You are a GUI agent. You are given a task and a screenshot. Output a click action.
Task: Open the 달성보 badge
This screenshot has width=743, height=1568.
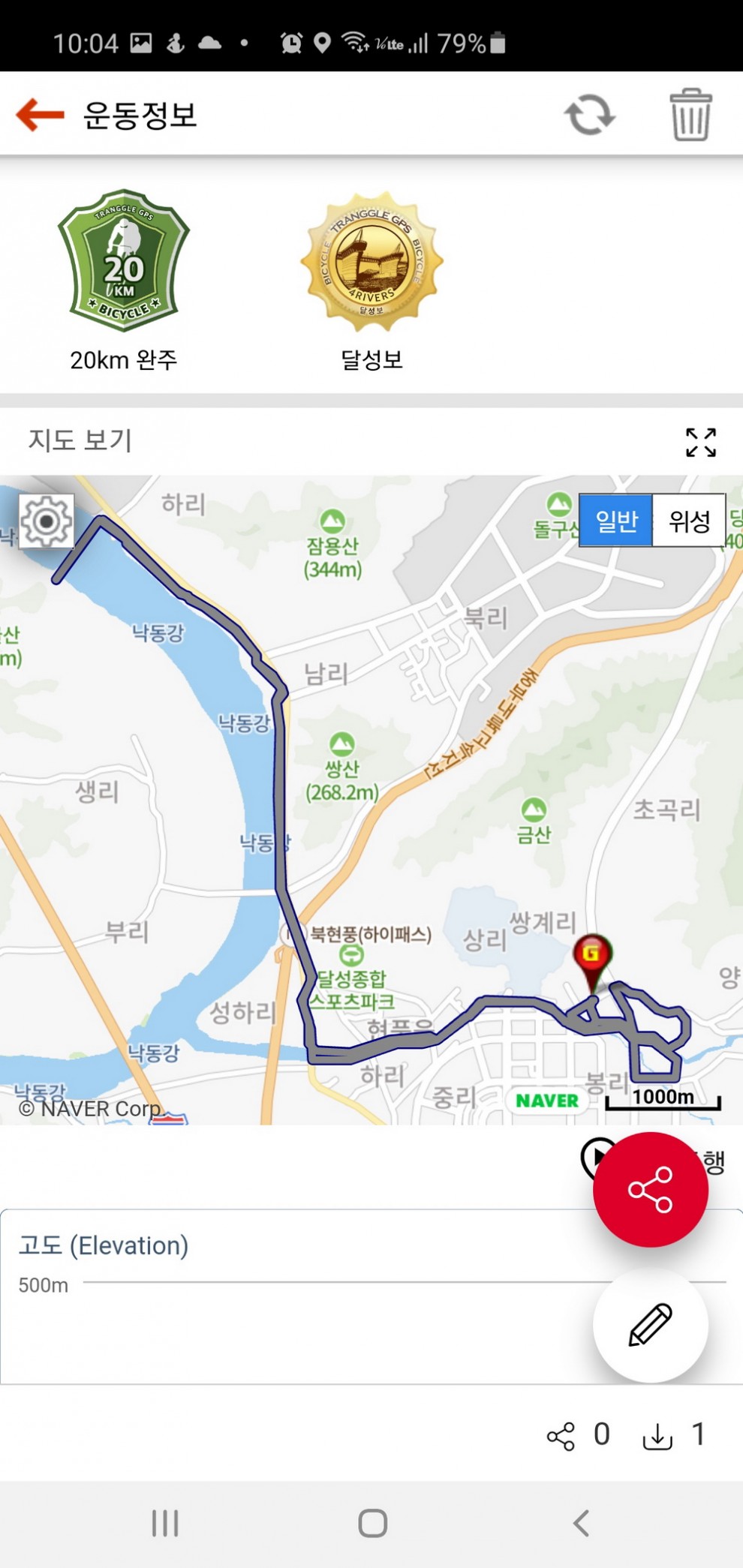click(372, 261)
